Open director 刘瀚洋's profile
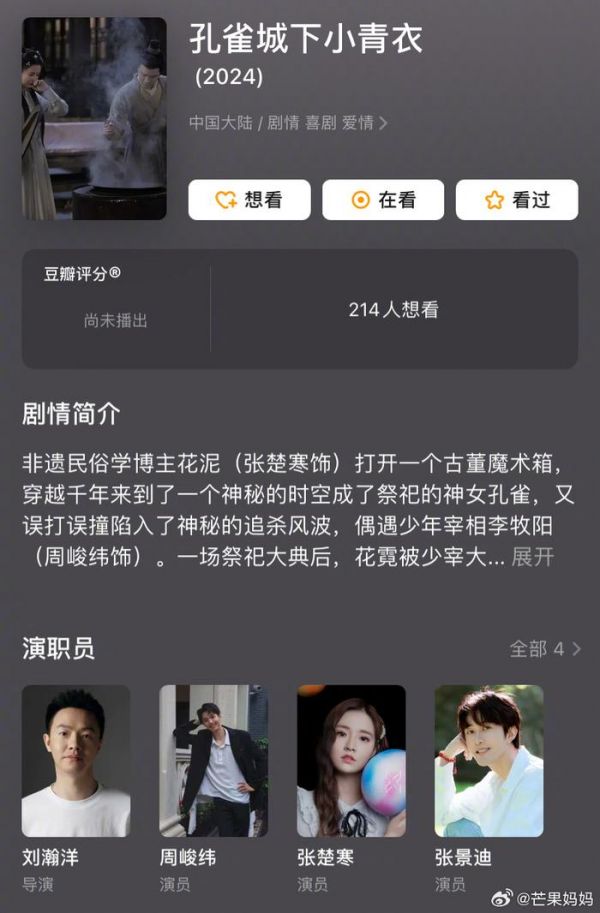Viewport: 600px width, 913px height. [x=76, y=761]
